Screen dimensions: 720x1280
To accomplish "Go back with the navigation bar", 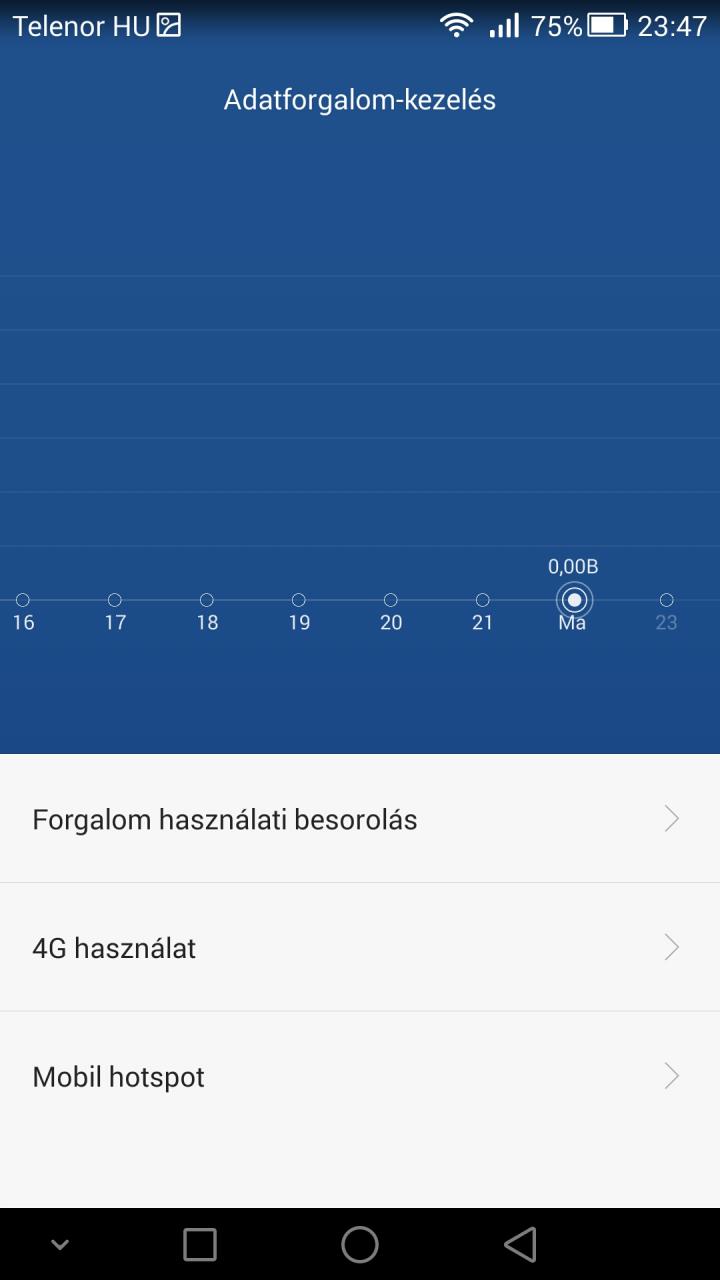I will point(520,1244).
